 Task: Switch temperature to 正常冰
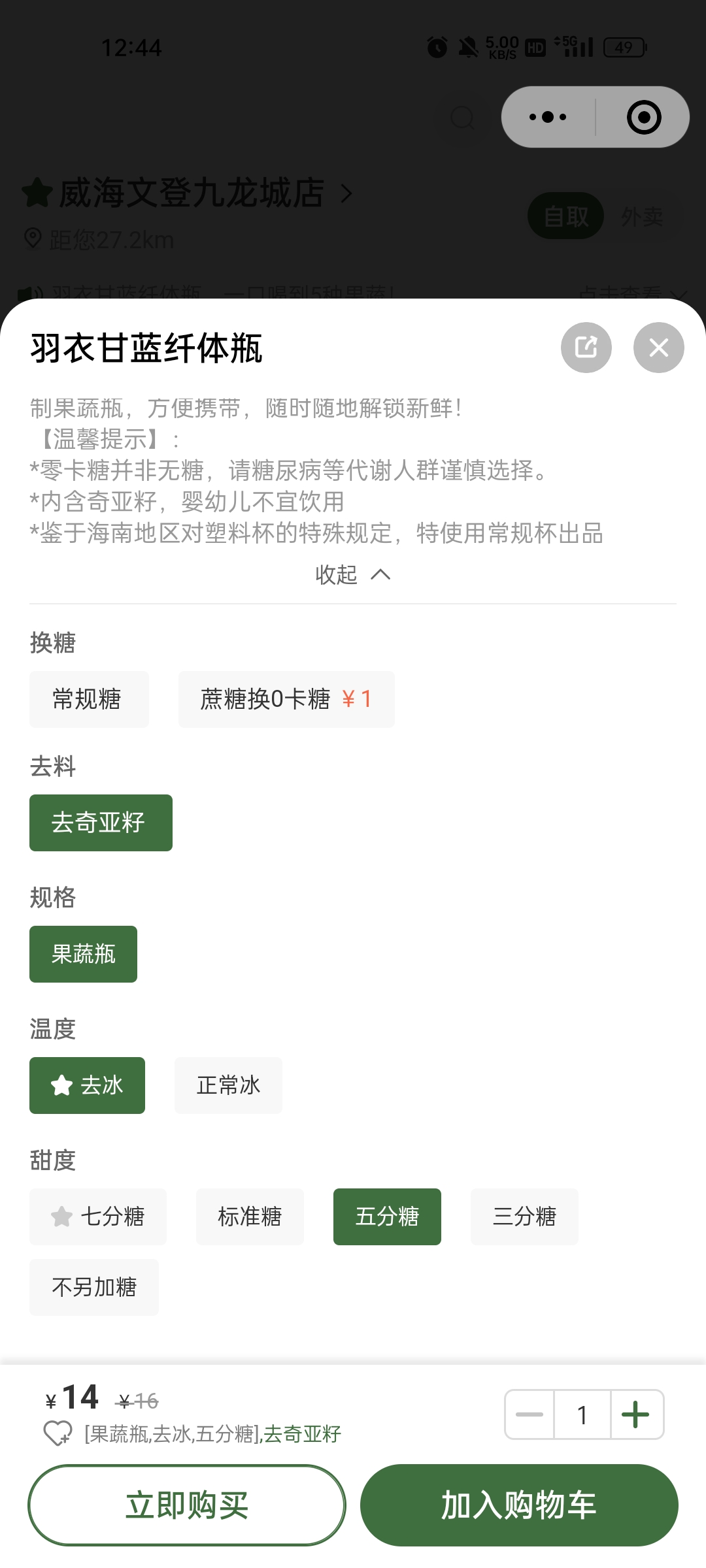(228, 1085)
